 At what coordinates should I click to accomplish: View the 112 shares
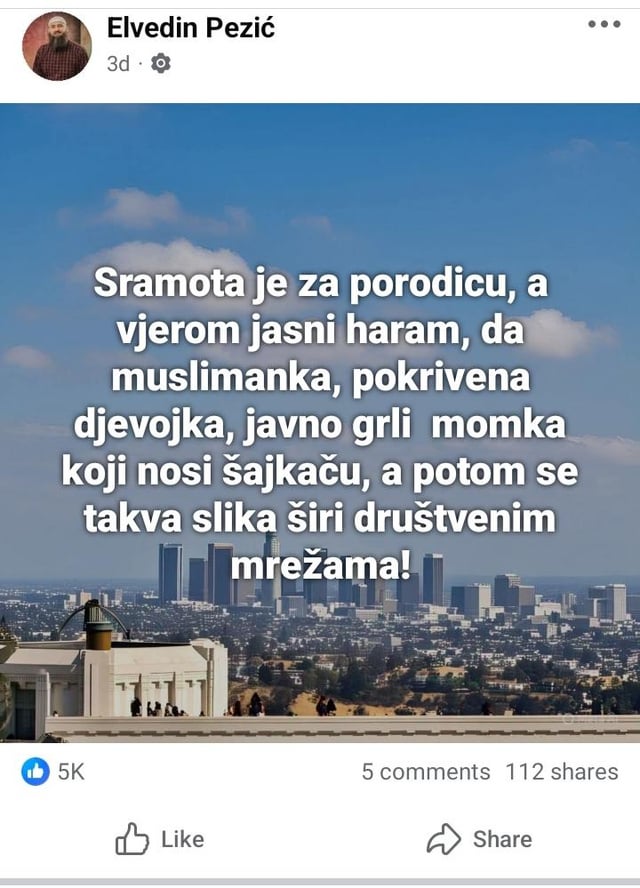pos(562,772)
